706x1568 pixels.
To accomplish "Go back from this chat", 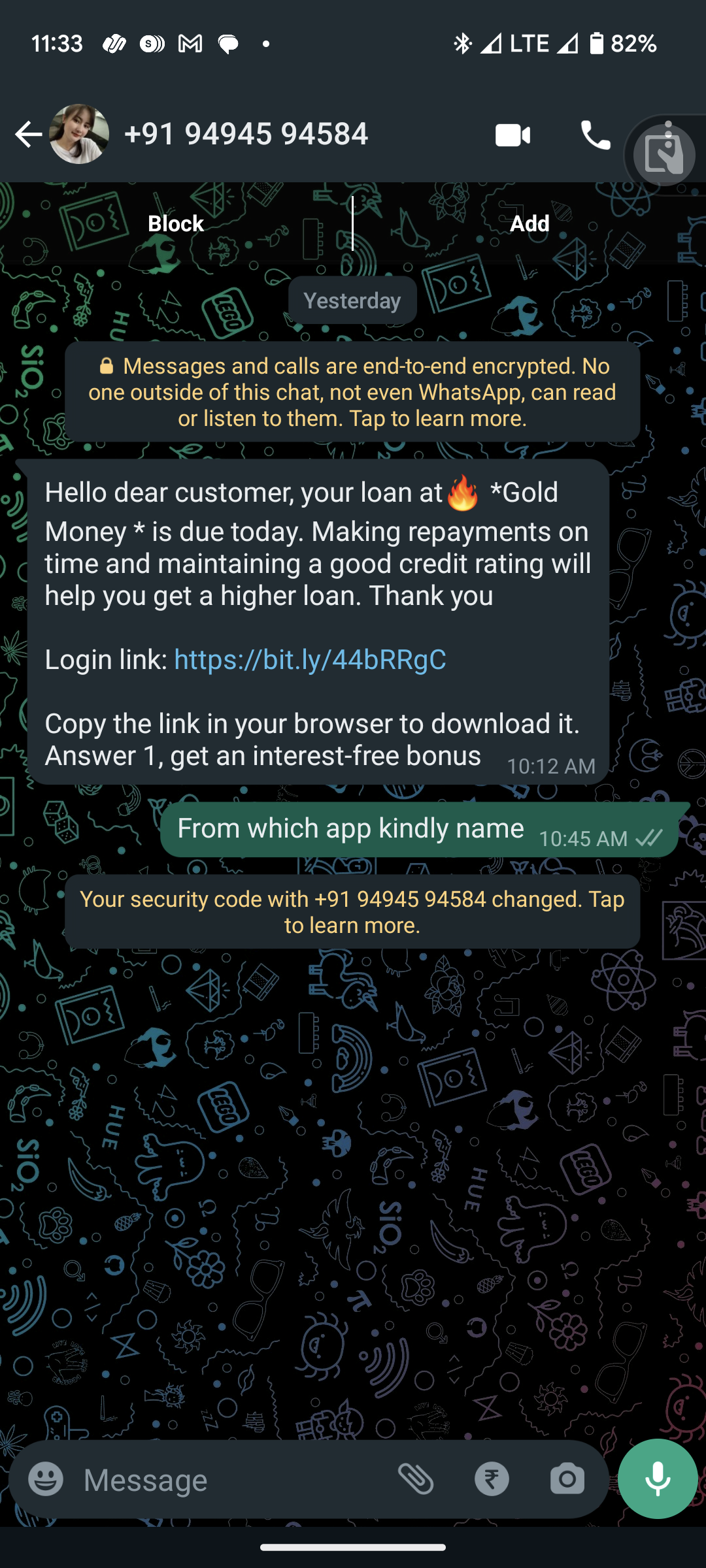I will (x=28, y=135).
